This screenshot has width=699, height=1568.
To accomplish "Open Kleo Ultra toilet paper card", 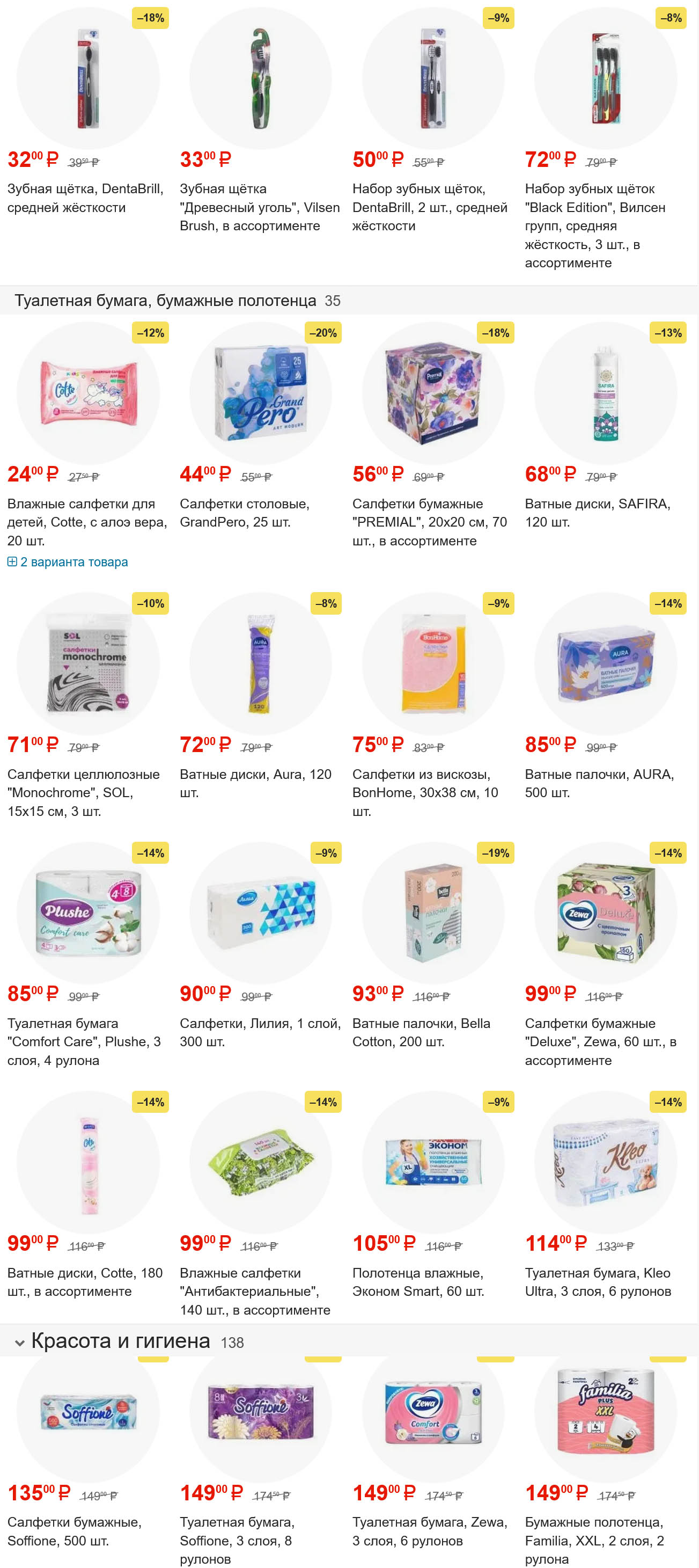I will [598, 1281].
